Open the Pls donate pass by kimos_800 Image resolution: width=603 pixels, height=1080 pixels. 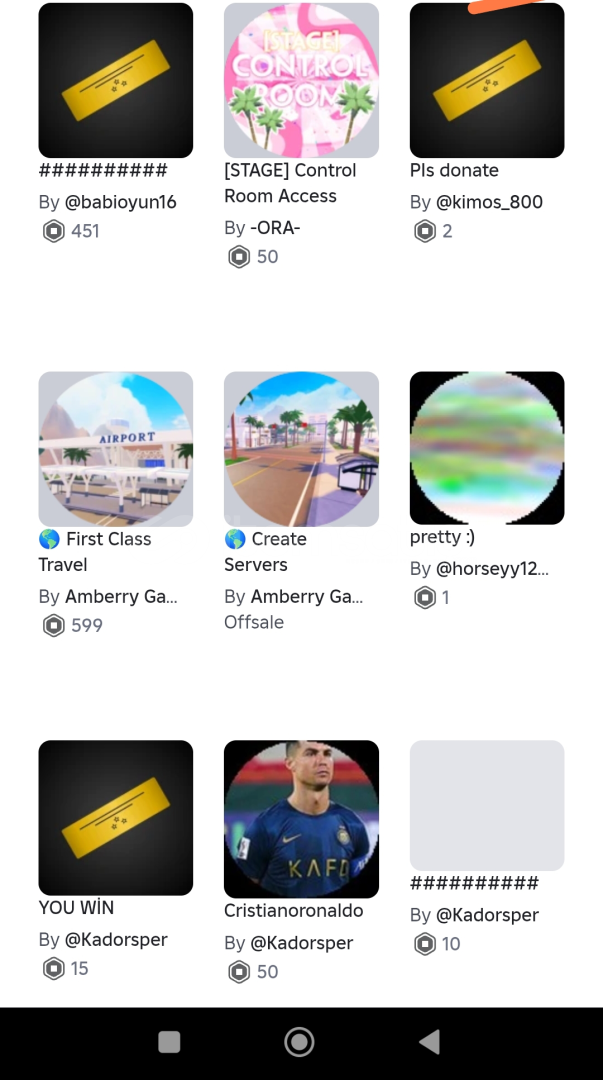click(487, 81)
